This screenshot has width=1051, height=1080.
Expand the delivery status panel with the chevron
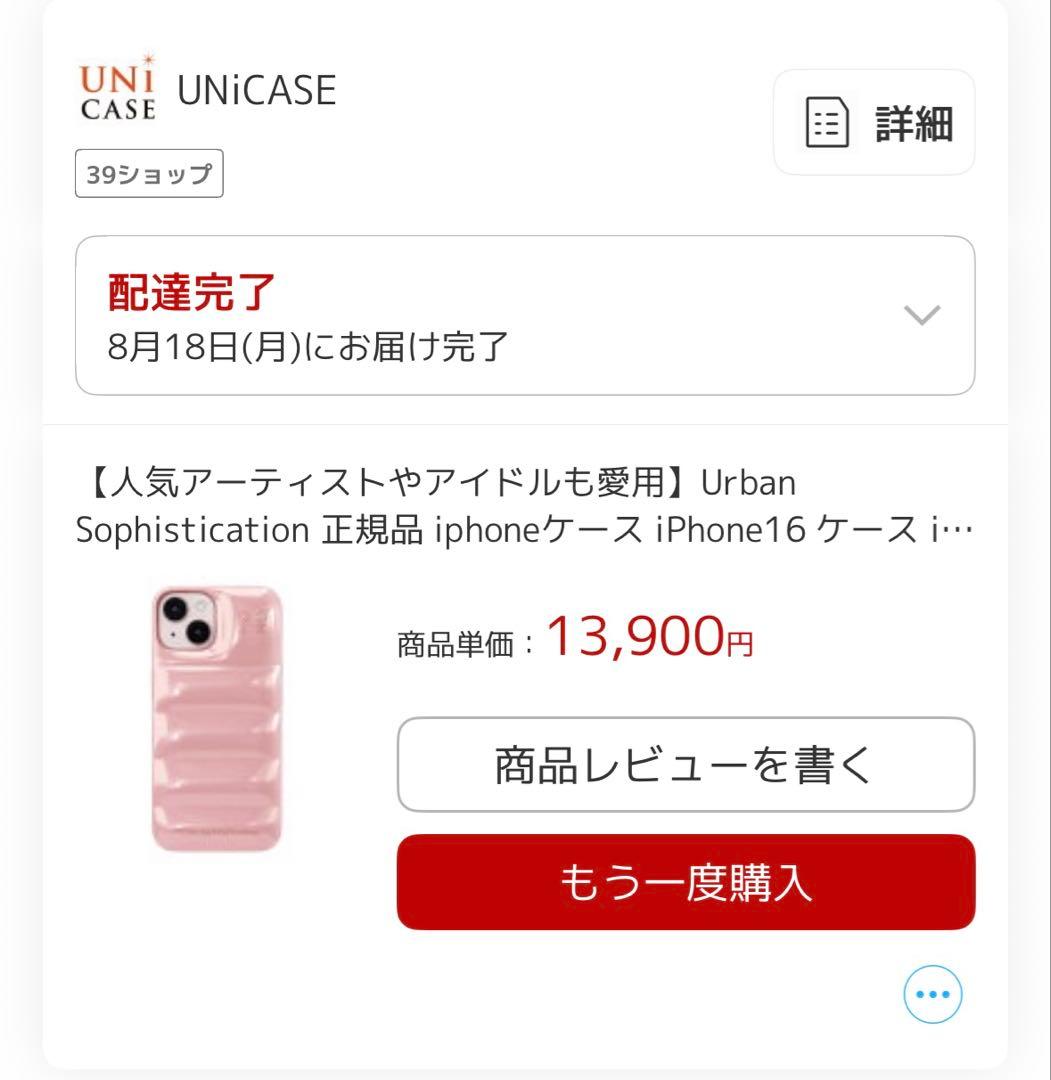(921, 314)
